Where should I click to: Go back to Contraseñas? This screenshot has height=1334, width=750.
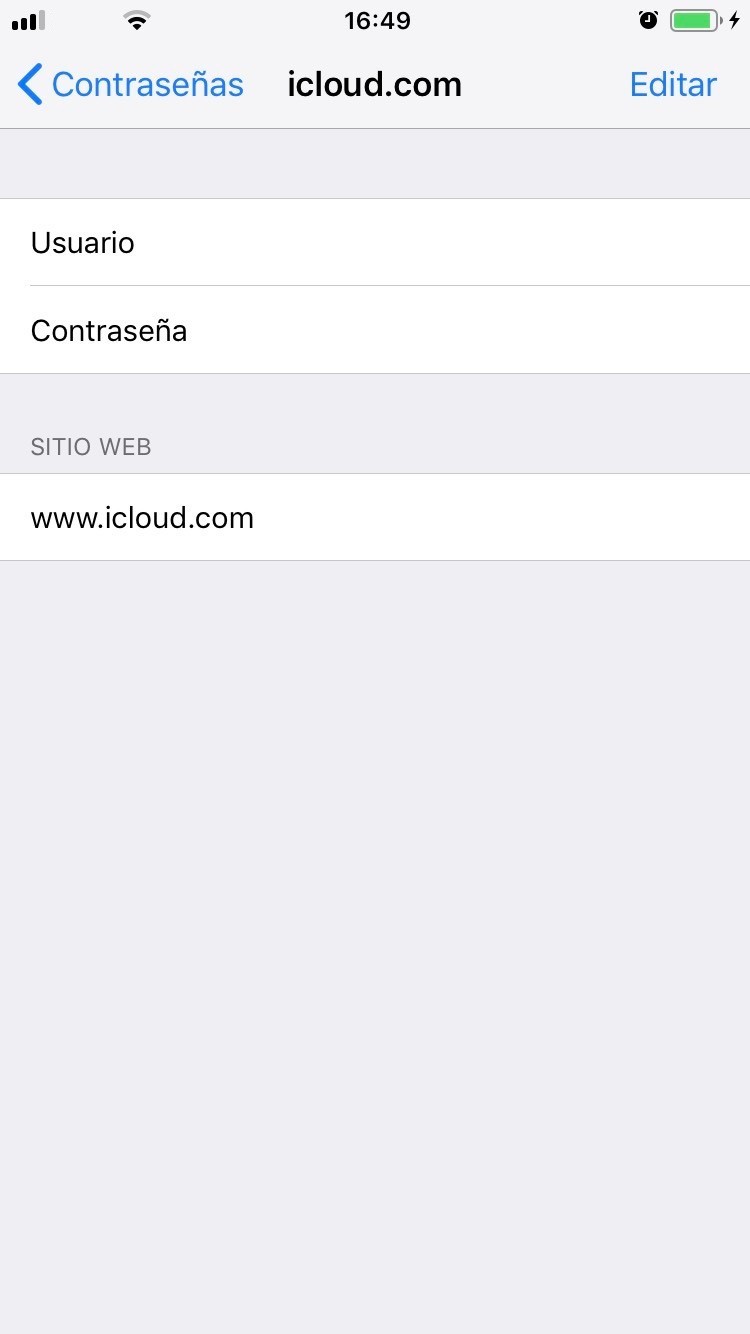point(130,85)
